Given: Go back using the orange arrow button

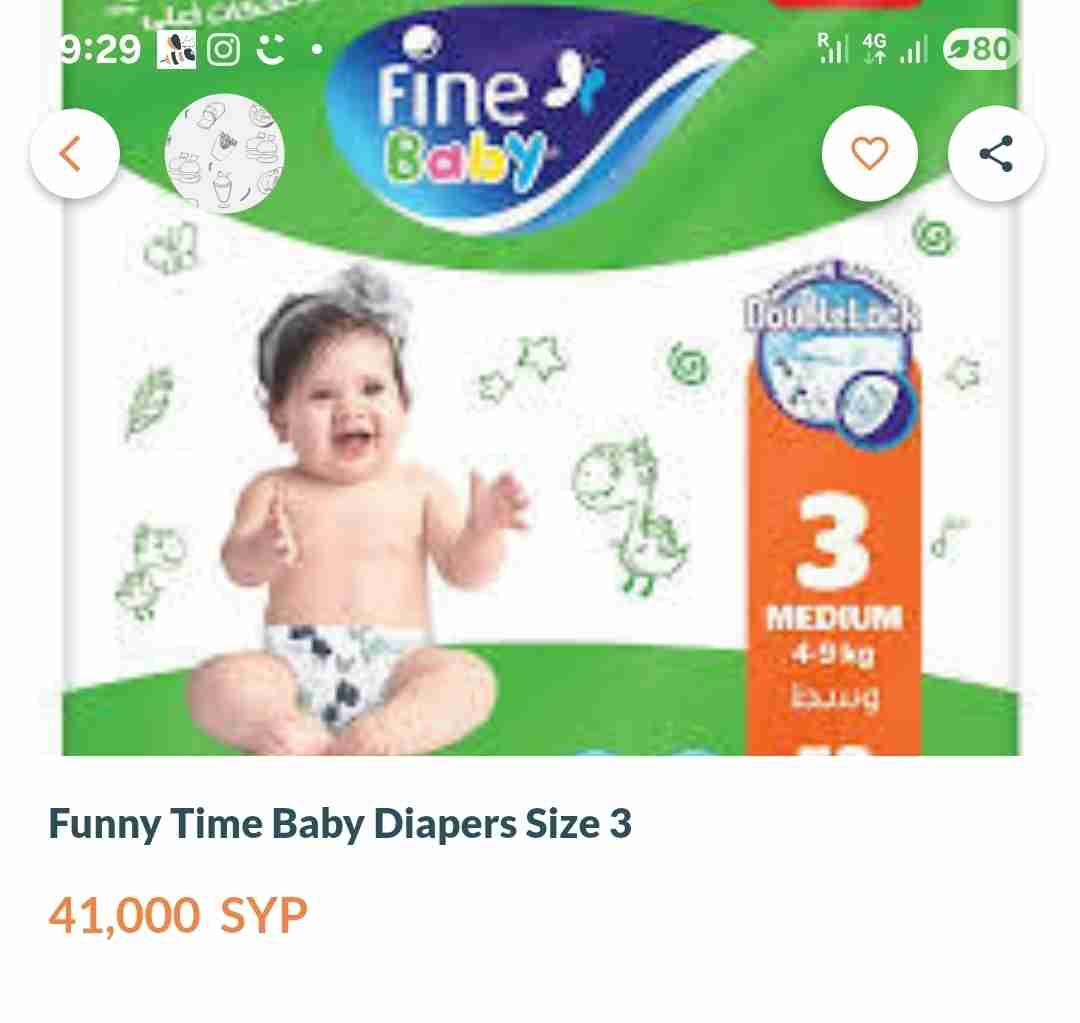Looking at the screenshot, I should pyautogui.click(x=74, y=154).
